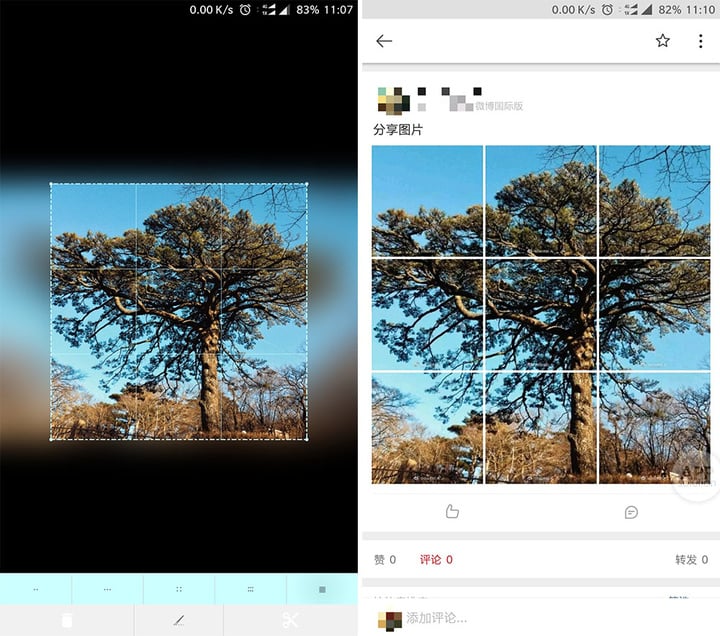720x636 pixels.
Task: Switch to the 赞 0 tab
Action: (x=385, y=560)
